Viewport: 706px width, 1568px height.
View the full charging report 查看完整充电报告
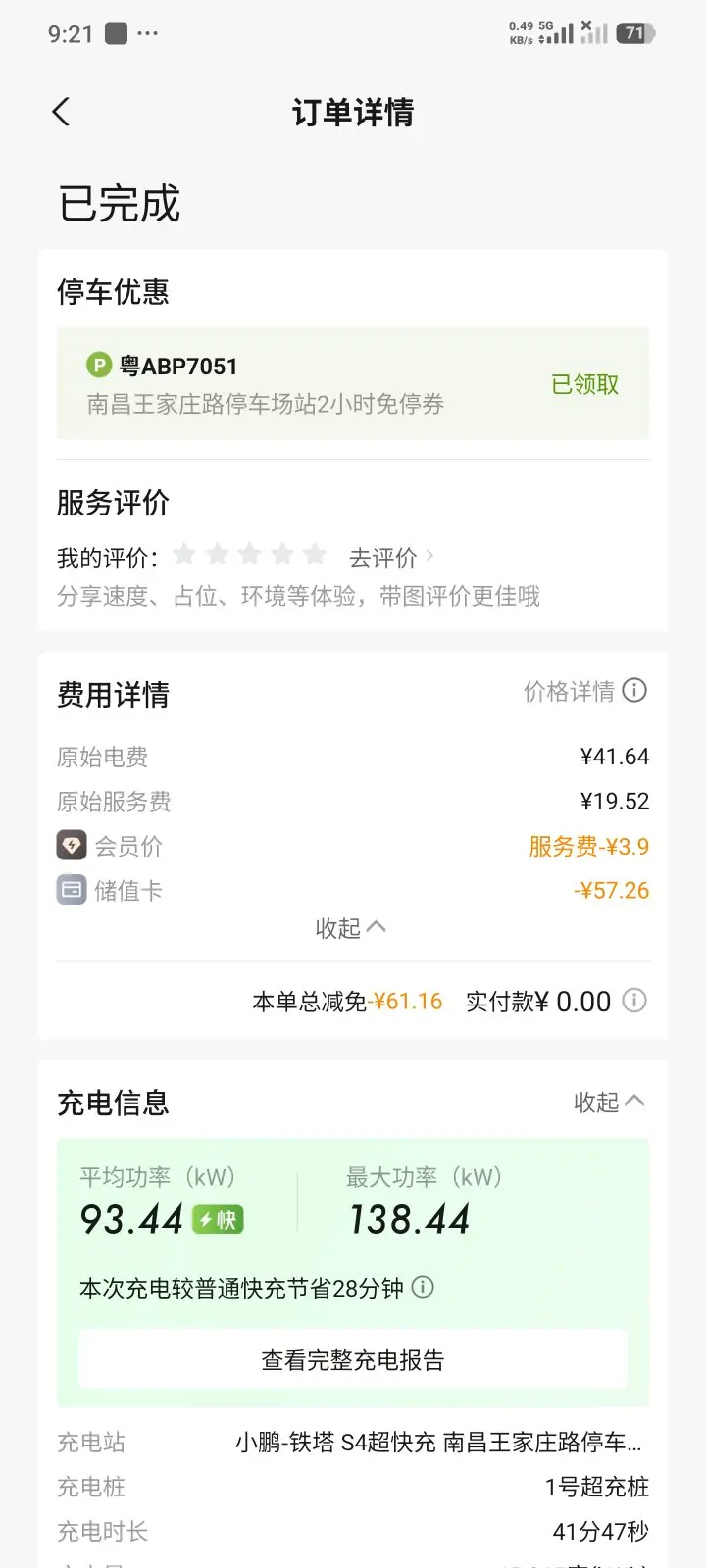[x=353, y=1359]
